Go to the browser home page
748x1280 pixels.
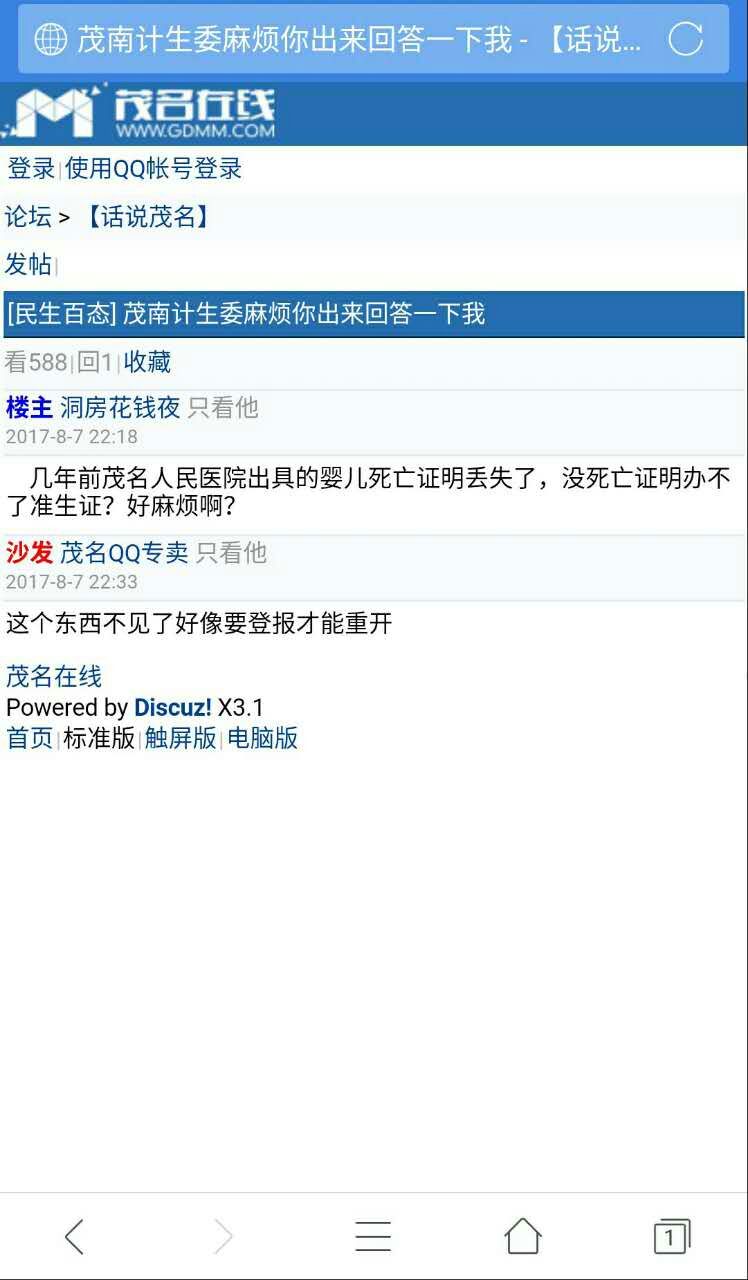pyautogui.click(x=522, y=1237)
